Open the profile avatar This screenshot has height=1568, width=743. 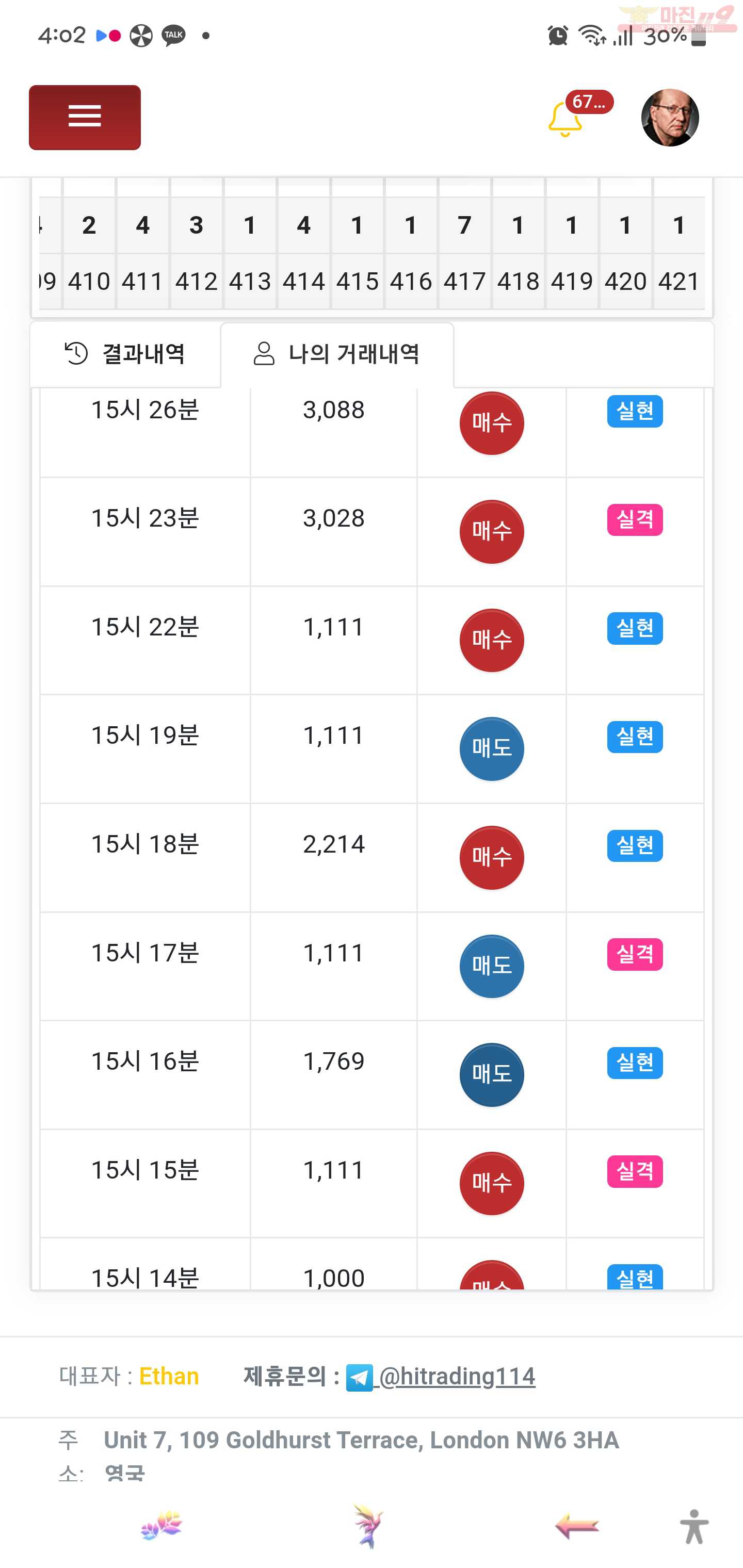click(x=670, y=118)
